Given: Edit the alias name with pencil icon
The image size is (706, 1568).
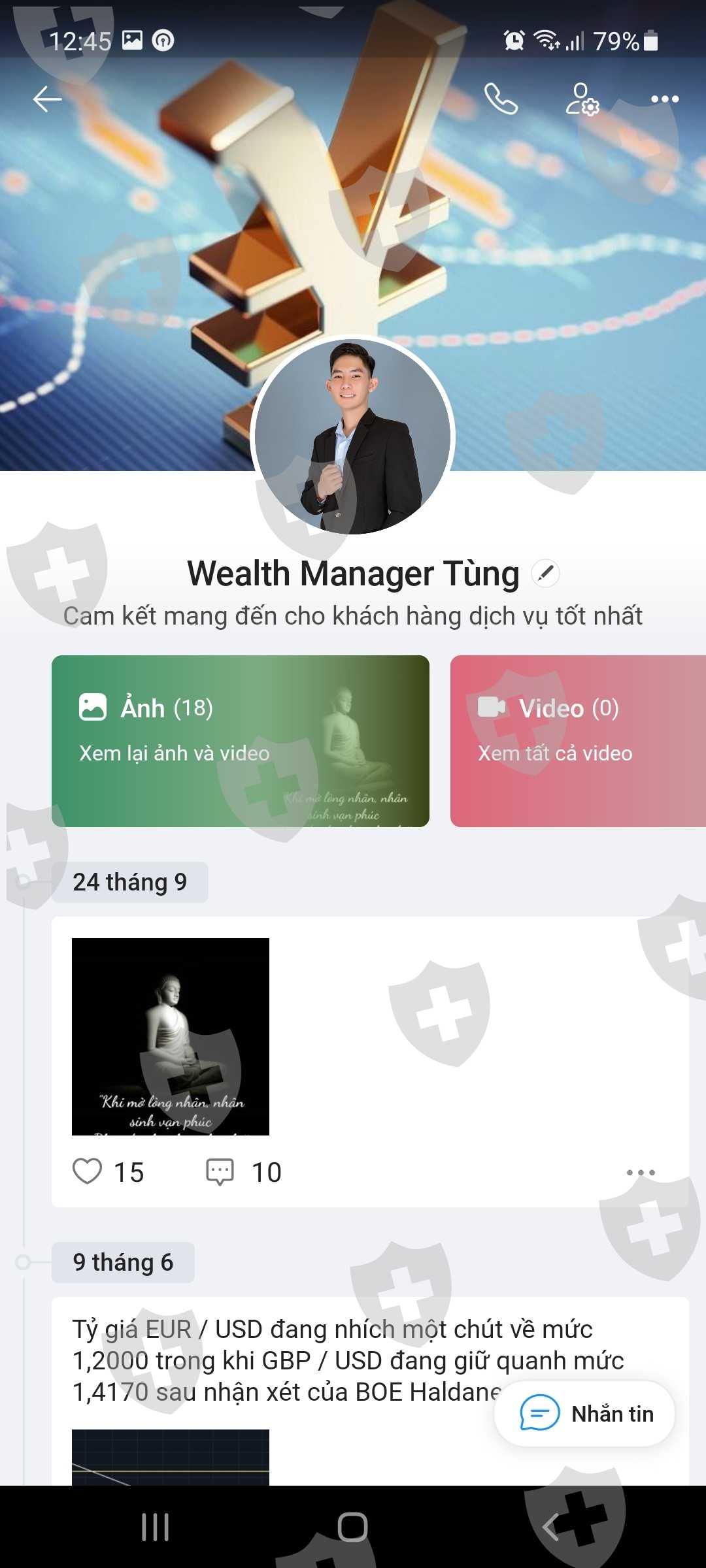Looking at the screenshot, I should click(x=545, y=574).
